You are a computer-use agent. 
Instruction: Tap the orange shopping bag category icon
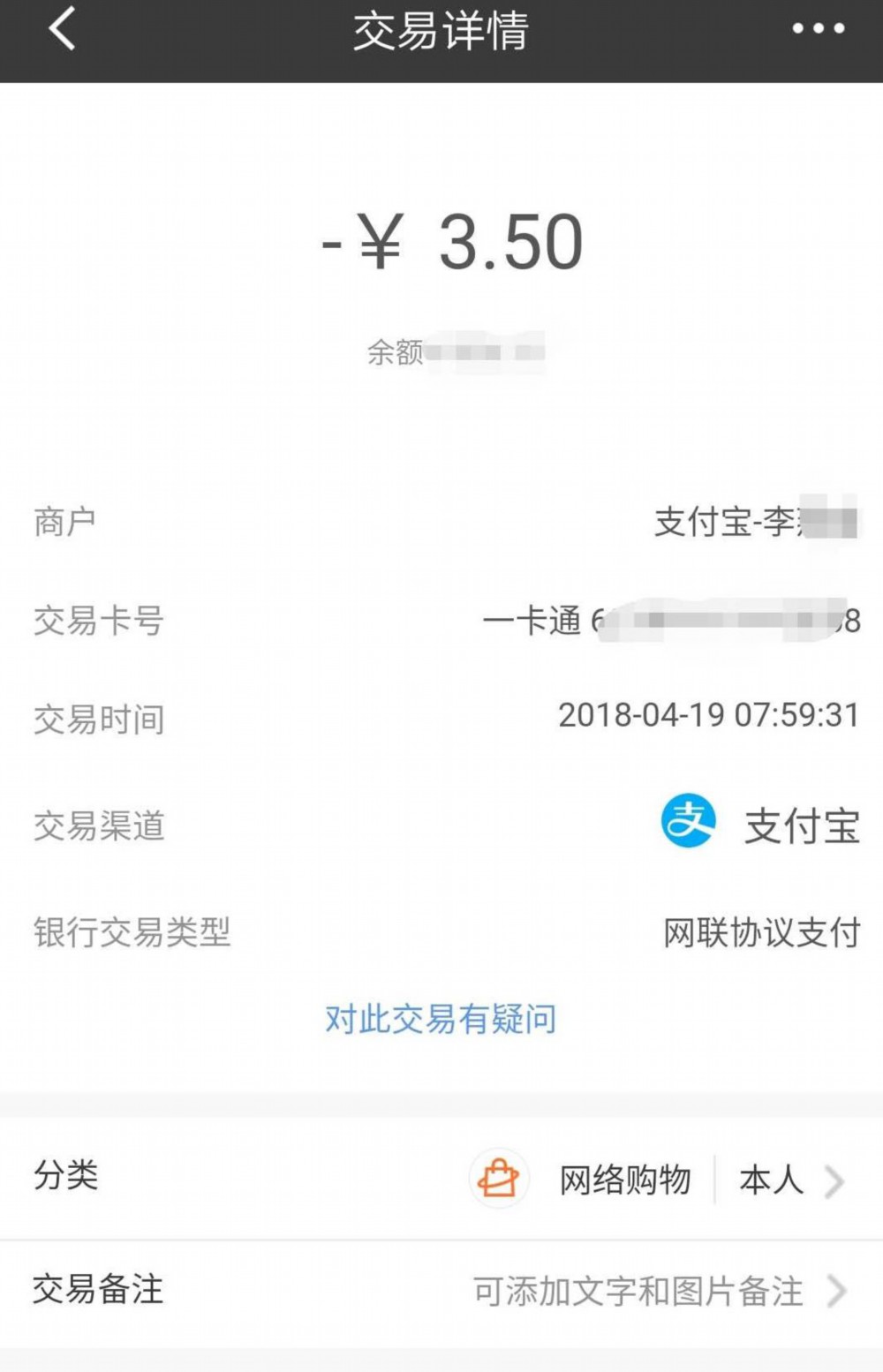(x=494, y=1178)
